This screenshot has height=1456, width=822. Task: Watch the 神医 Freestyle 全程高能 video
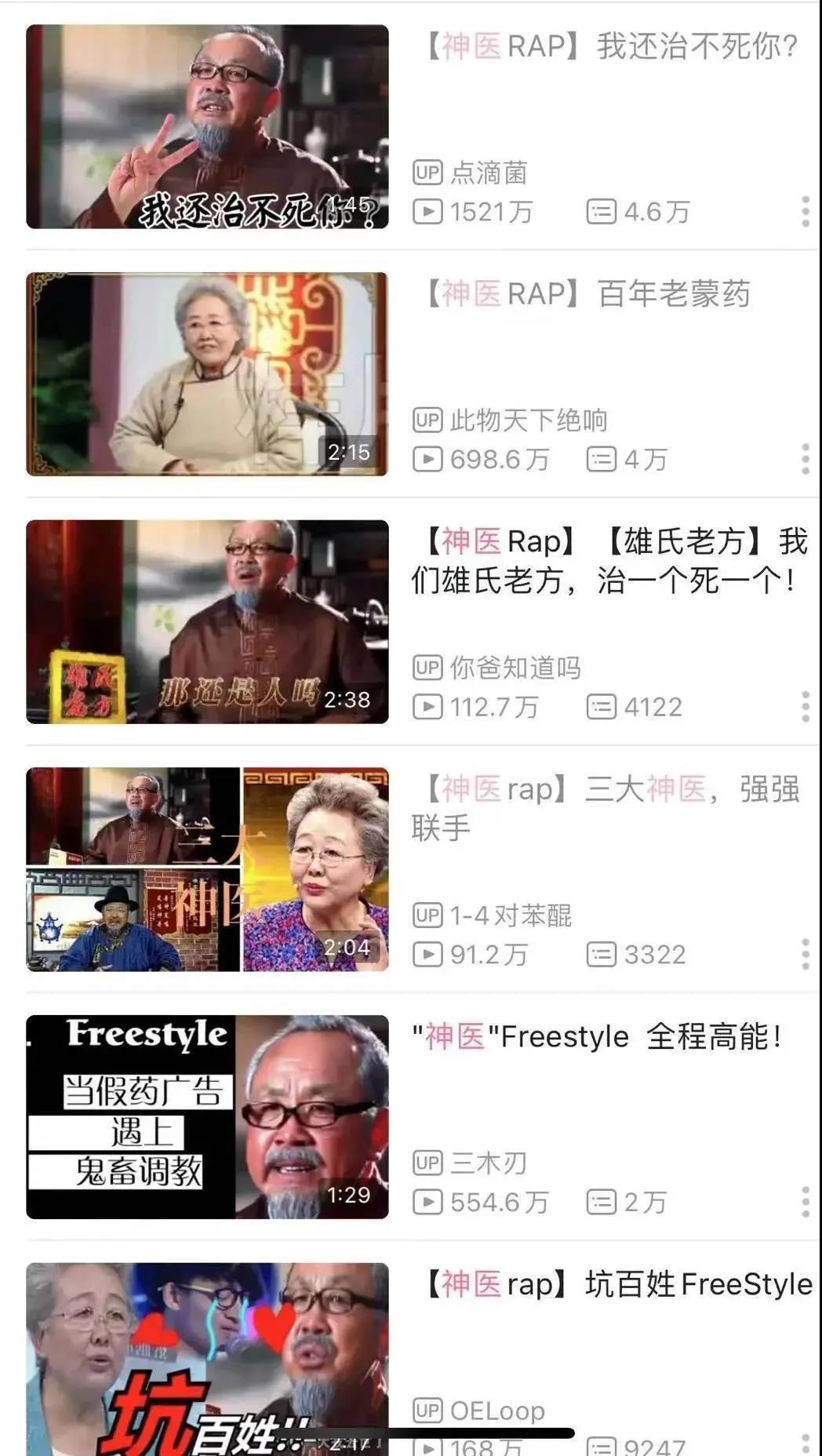pos(207,1117)
